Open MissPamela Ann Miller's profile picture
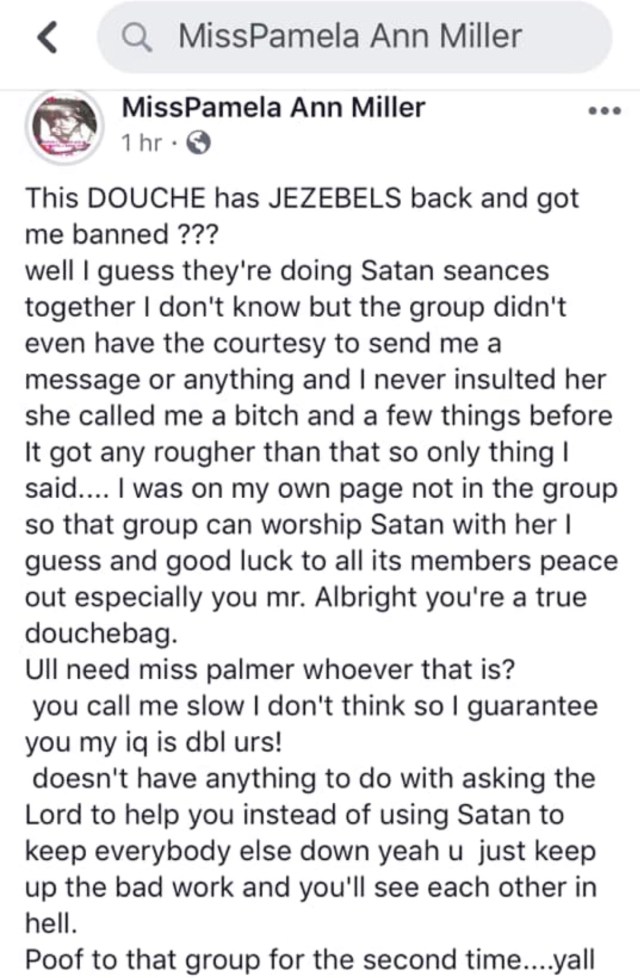Viewport: 640px width, 978px height. [x=66, y=125]
